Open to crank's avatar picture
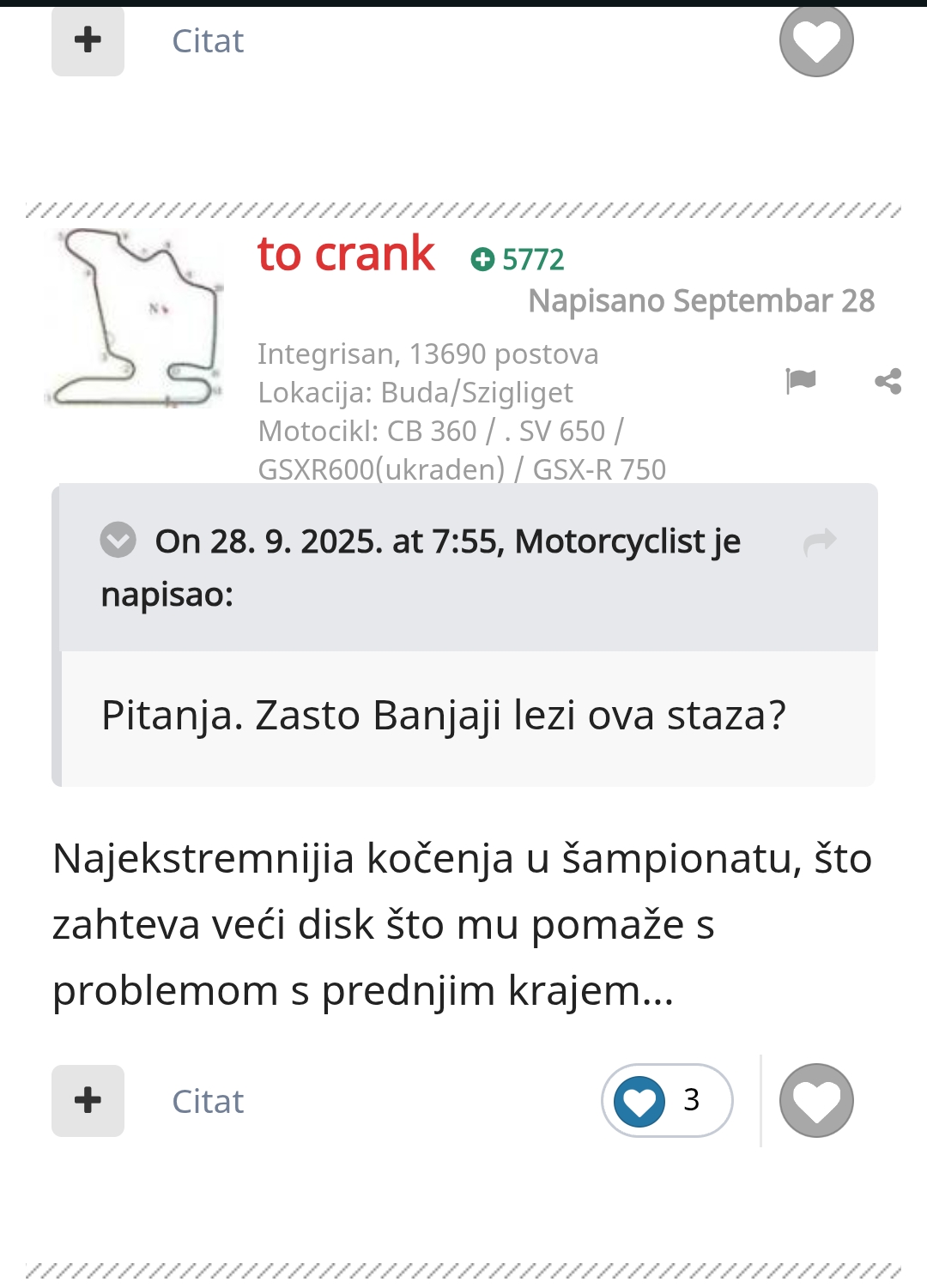This screenshot has height=1288, width=927. pyautogui.click(x=134, y=317)
